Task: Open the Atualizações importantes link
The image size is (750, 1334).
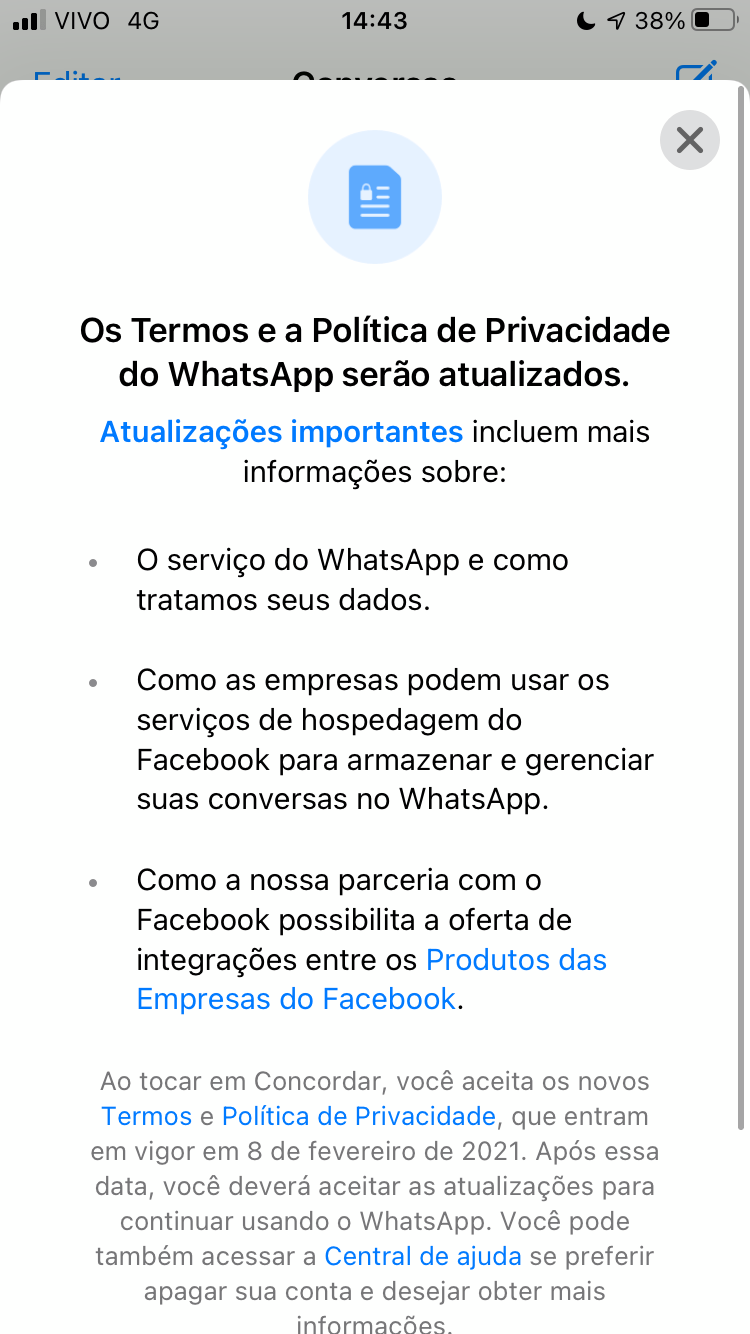Action: pos(281,432)
